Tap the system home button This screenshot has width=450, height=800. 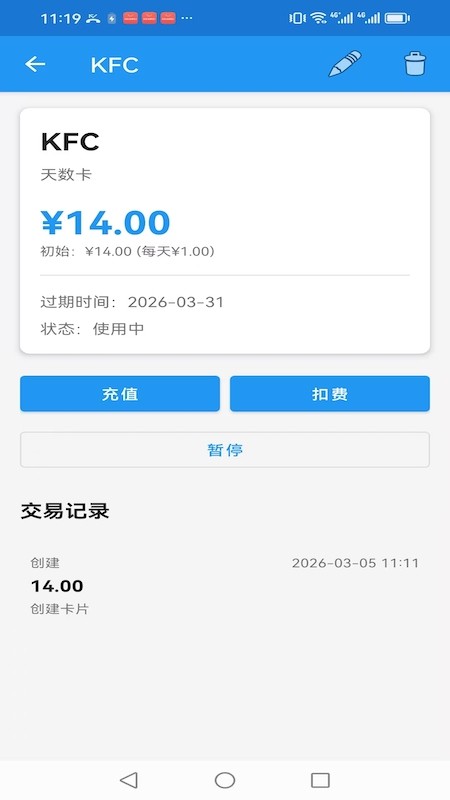coord(225,780)
